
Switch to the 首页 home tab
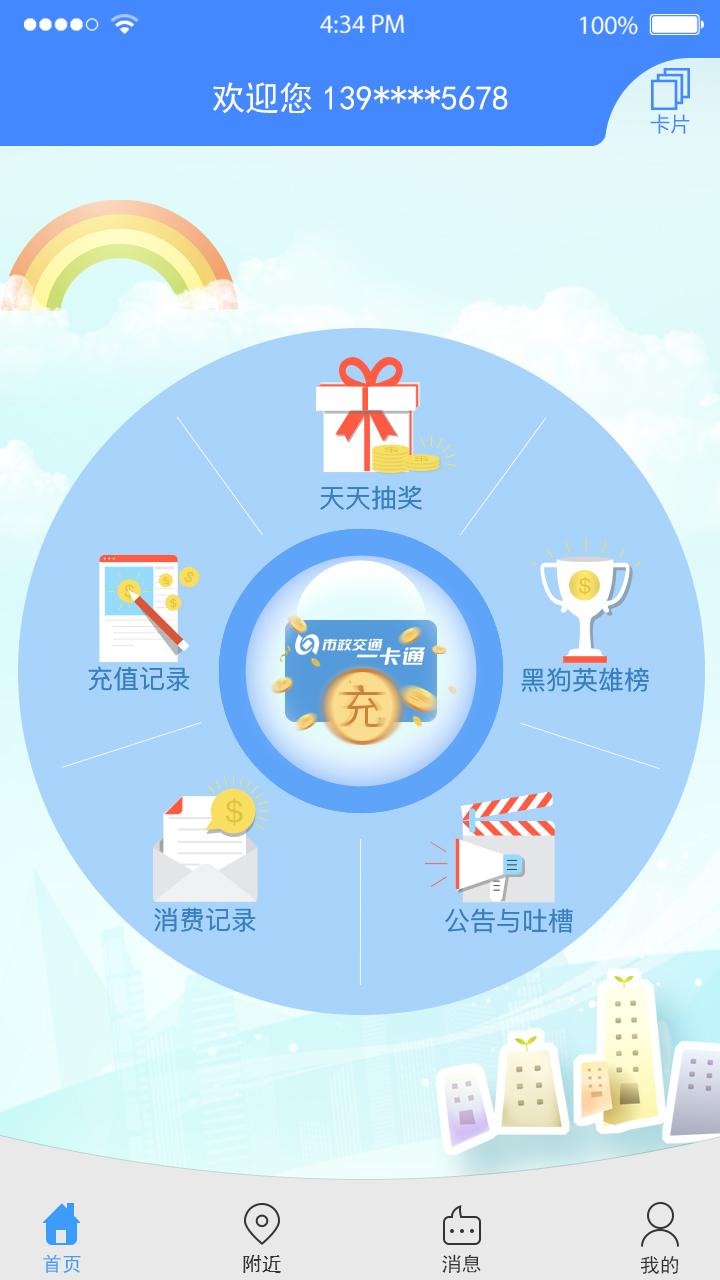pos(61,1238)
